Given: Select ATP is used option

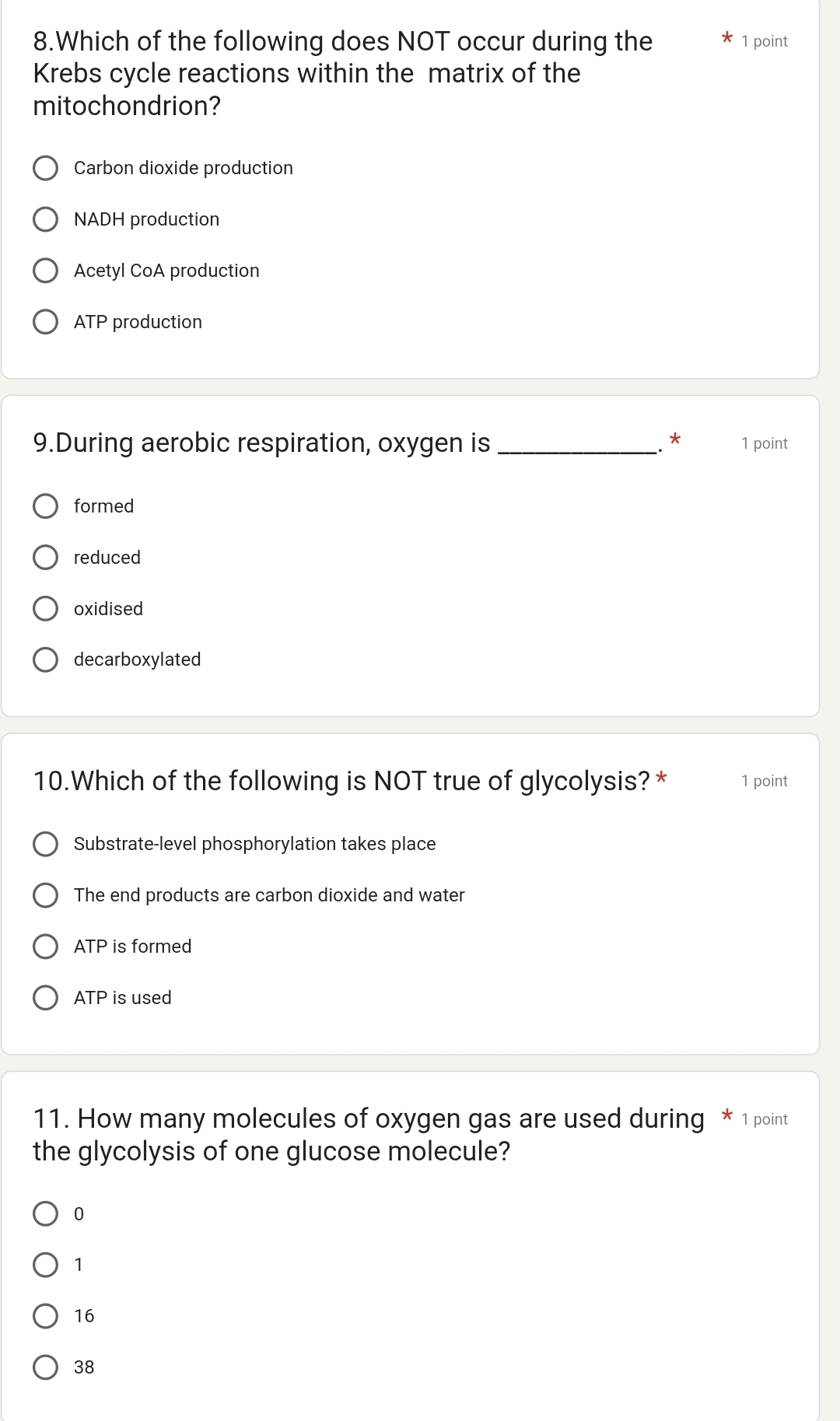Looking at the screenshot, I should click(x=46, y=997).
